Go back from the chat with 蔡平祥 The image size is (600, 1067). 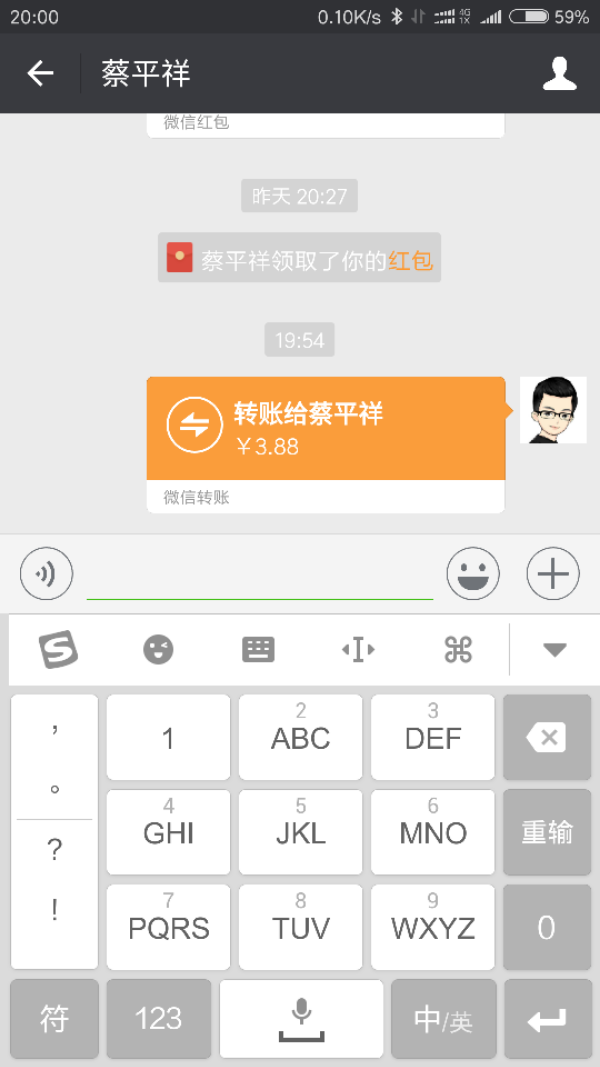40,73
